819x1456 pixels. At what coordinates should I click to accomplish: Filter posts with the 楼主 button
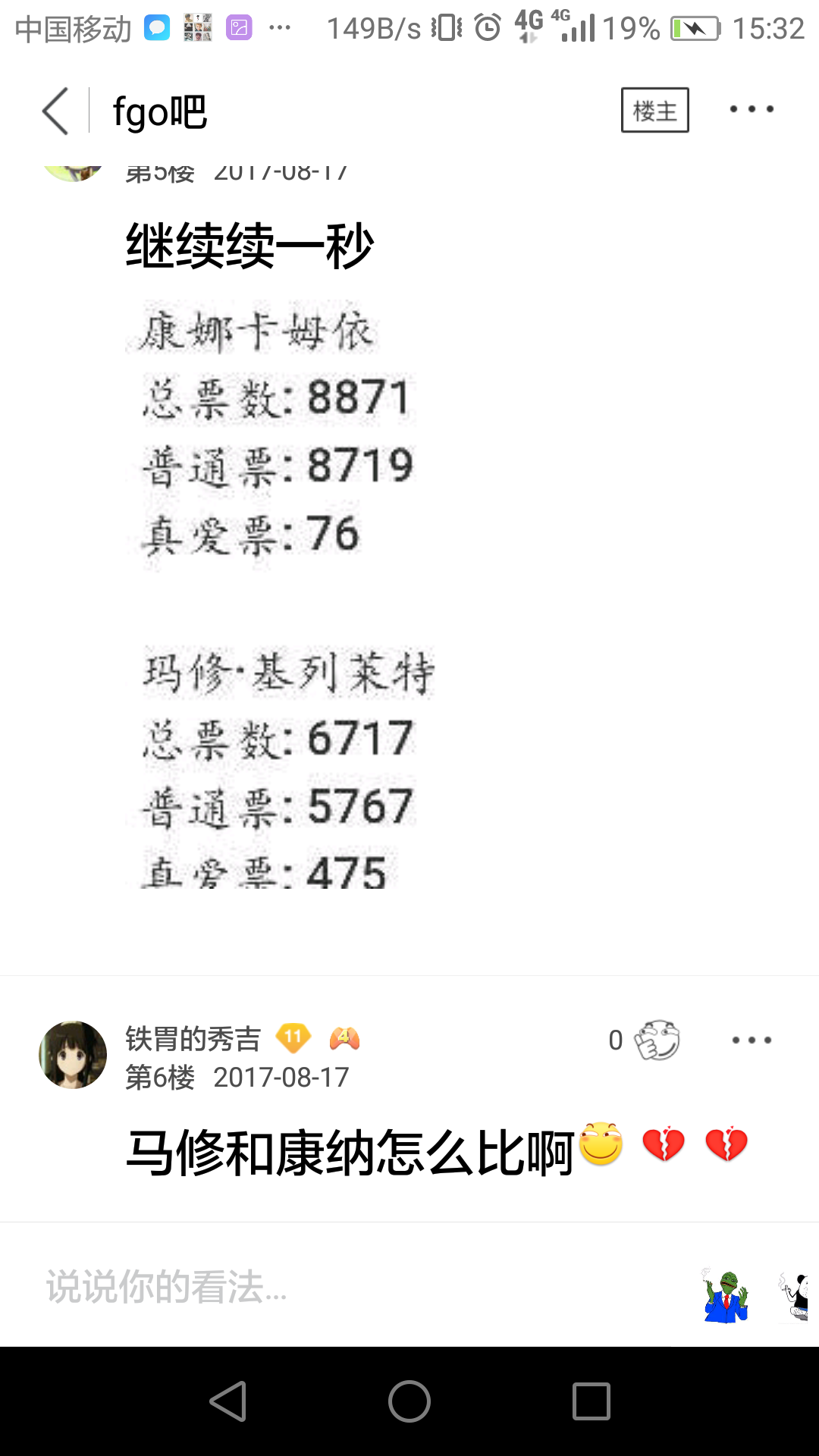pyautogui.click(x=654, y=110)
